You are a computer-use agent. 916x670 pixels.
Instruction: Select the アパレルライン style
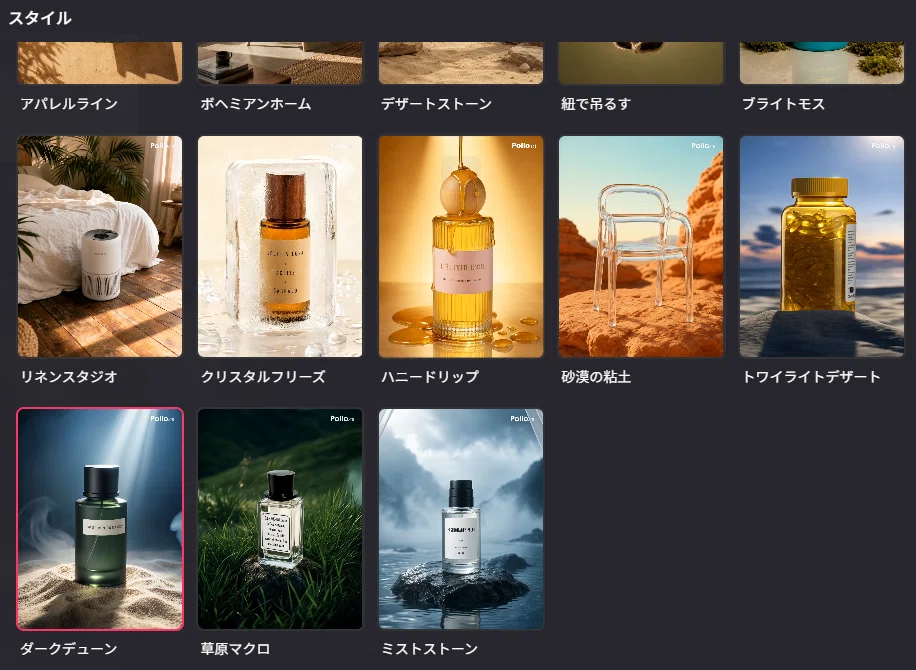point(100,63)
